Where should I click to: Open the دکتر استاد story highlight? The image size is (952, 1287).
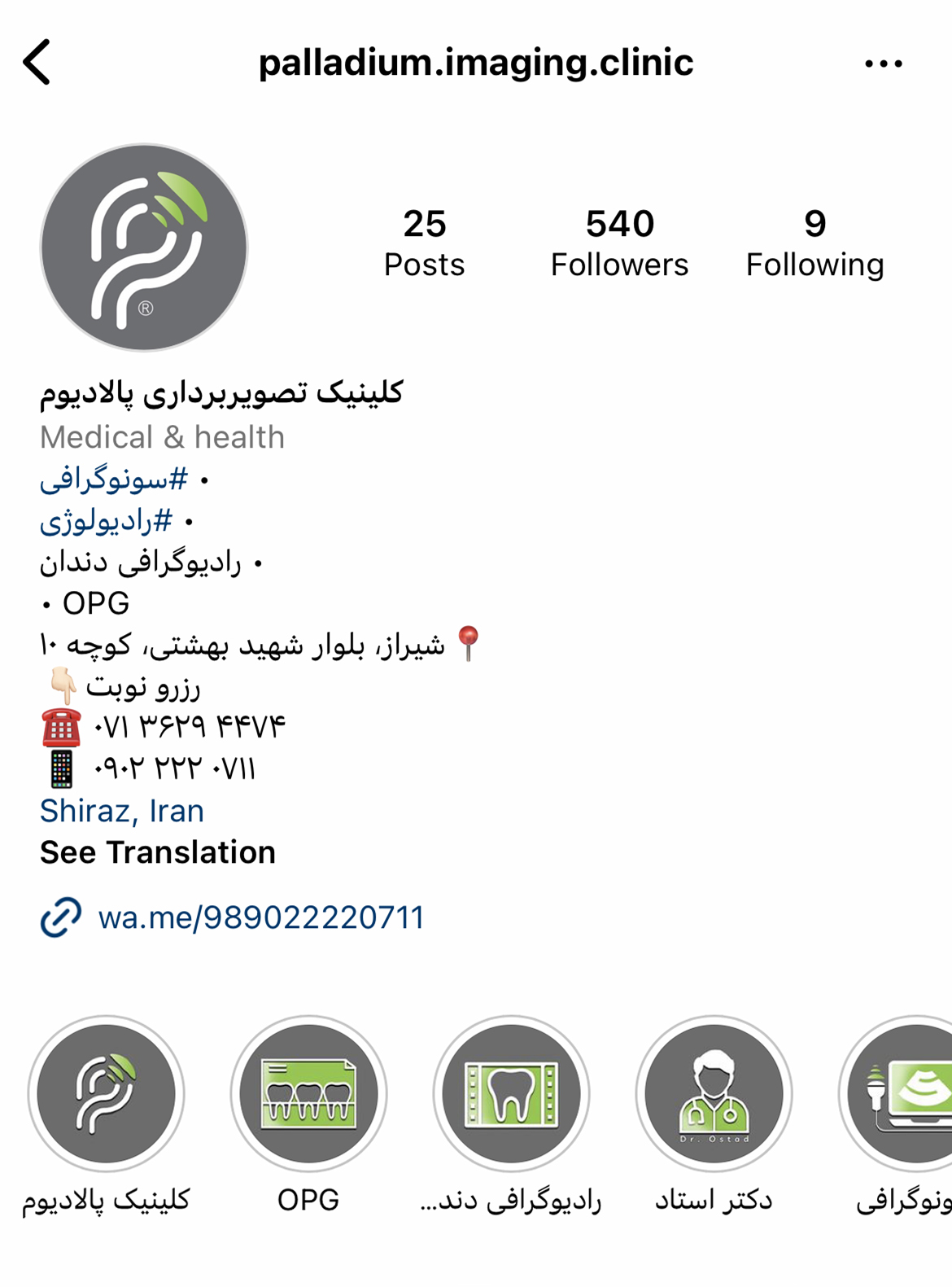(714, 1093)
